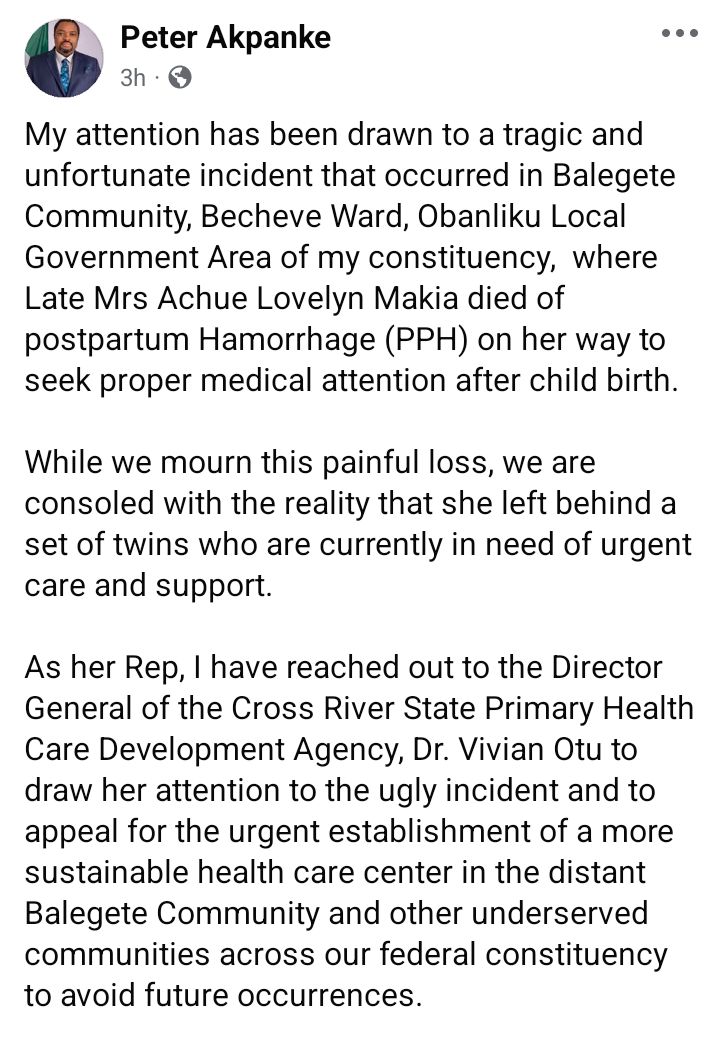Tap the 3h post timestamp
The width and height of the screenshot is (720, 1043).
click(132, 78)
